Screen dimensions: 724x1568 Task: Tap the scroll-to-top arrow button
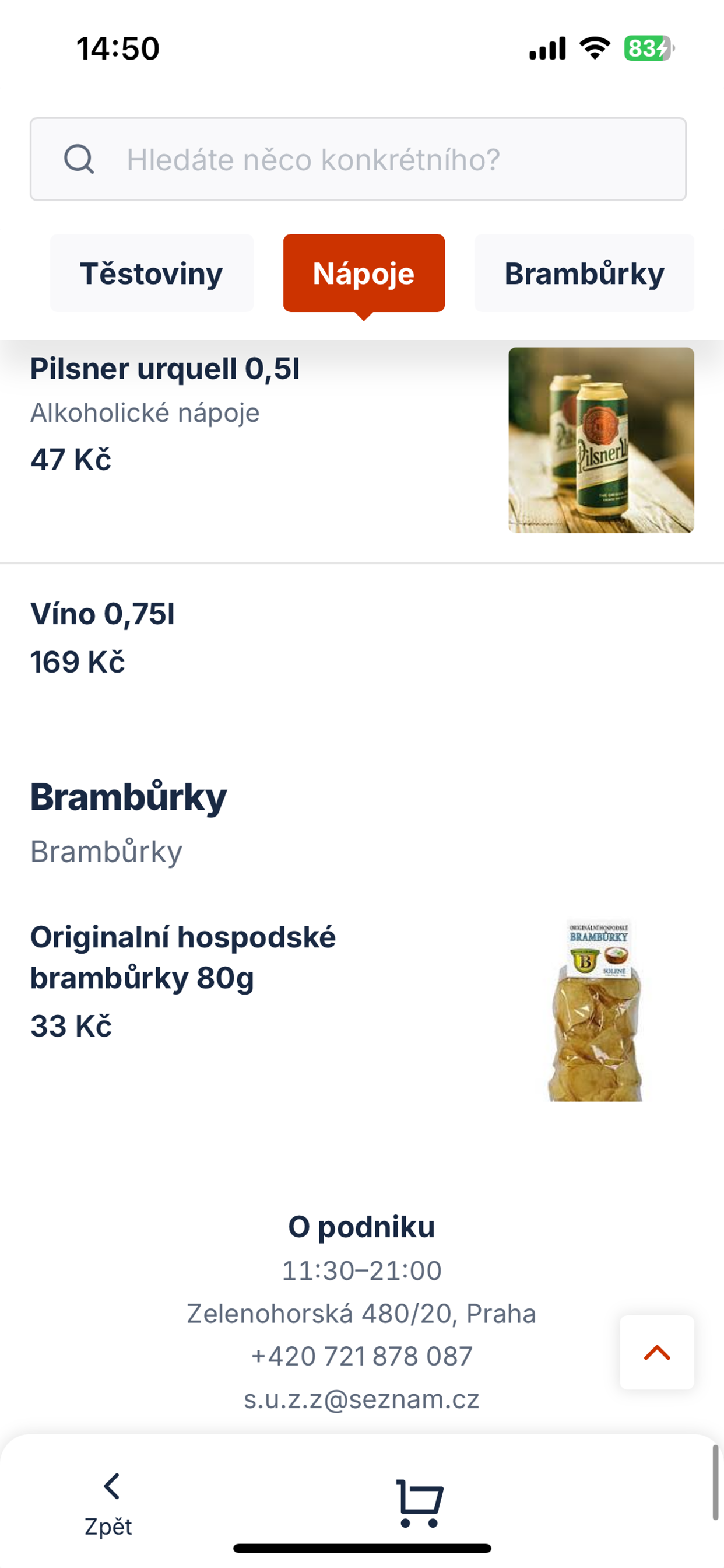pyautogui.click(x=657, y=1353)
